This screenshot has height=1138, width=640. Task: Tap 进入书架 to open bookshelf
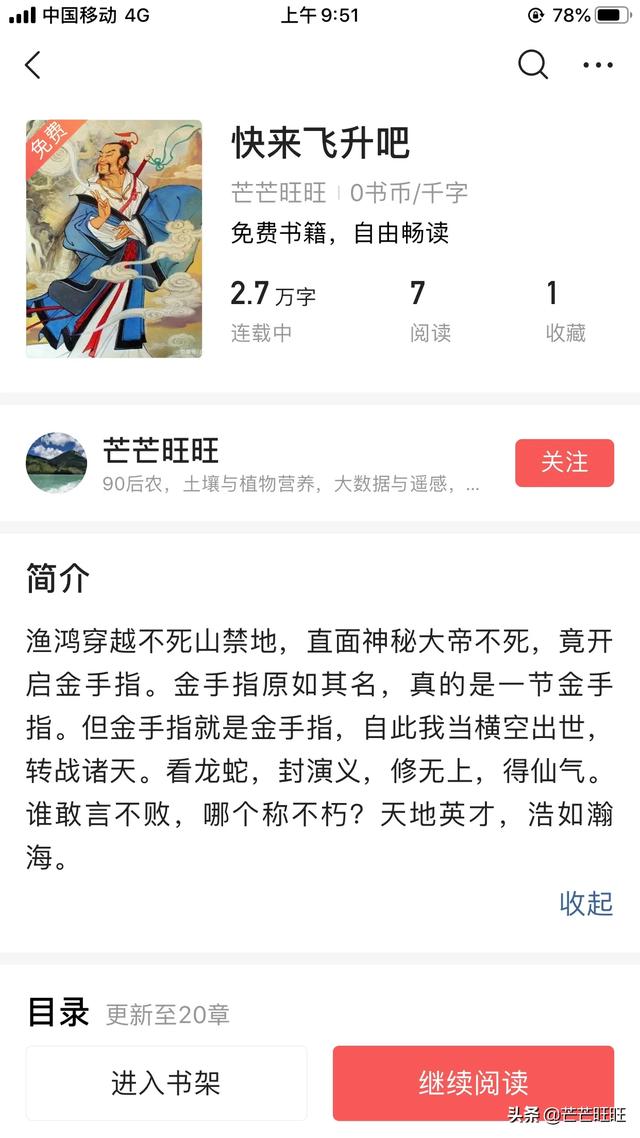166,1083
